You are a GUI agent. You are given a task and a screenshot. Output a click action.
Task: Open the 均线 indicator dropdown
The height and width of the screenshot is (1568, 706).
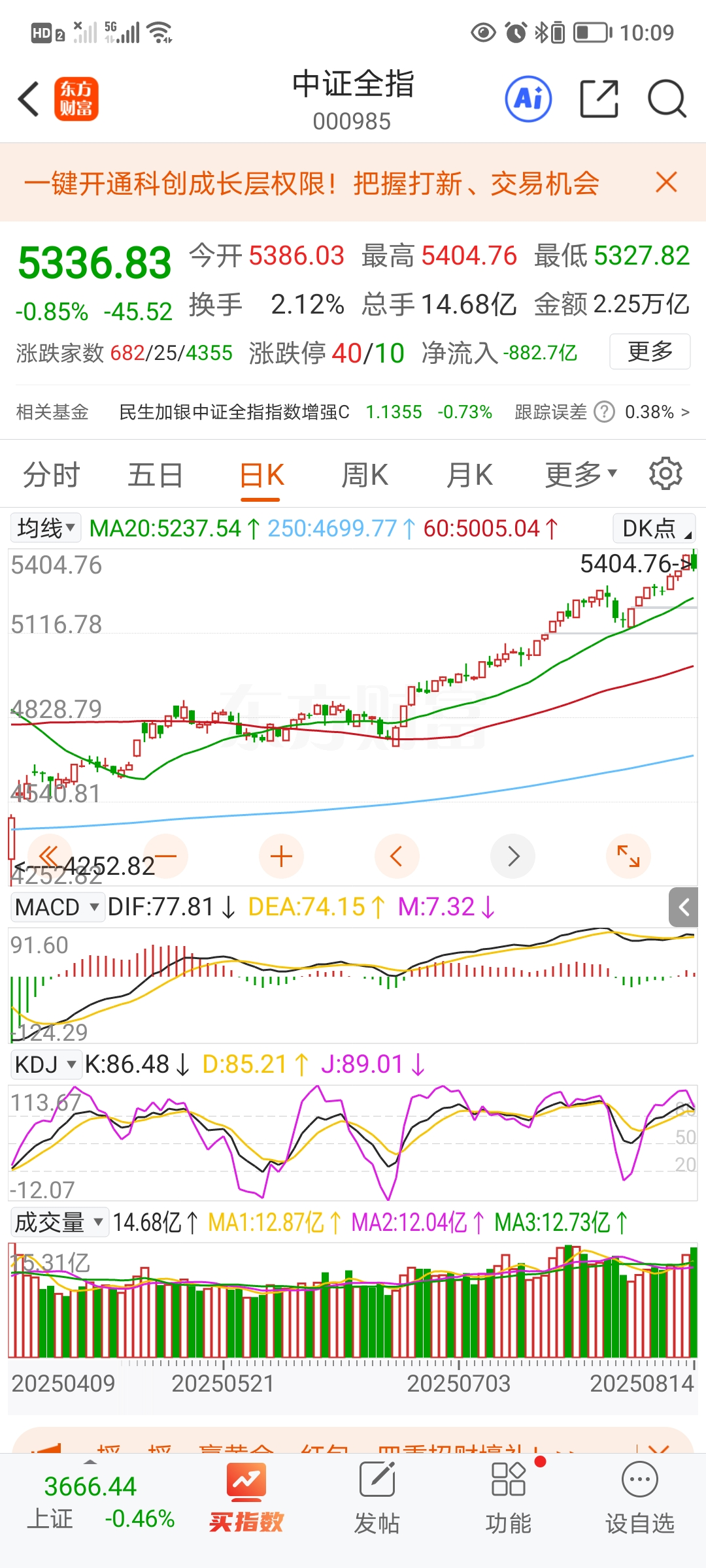pyautogui.click(x=45, y=528)
